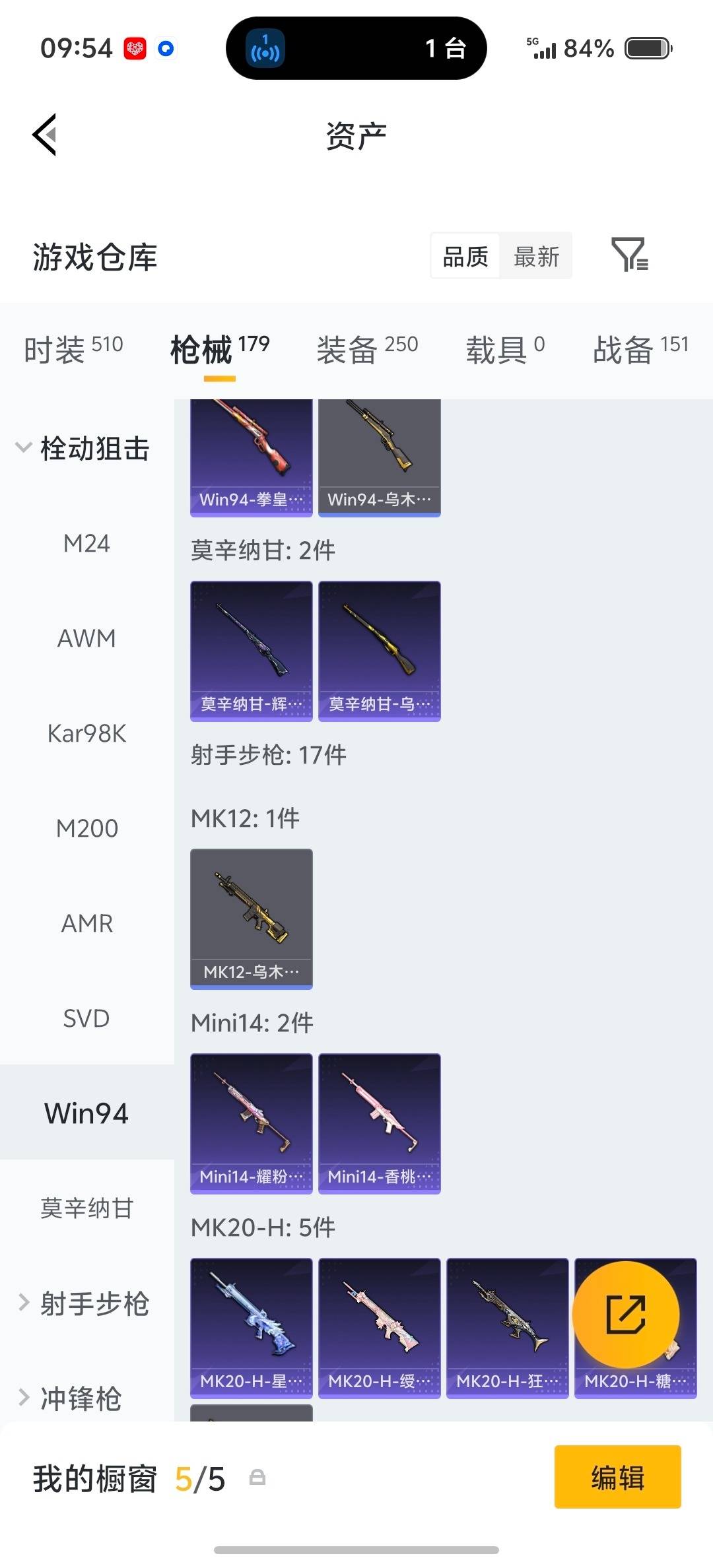Select 莫辛纳甘 in the sidebar
The height and width of the screenshot is (1568, 713).
click(86, 1207)
